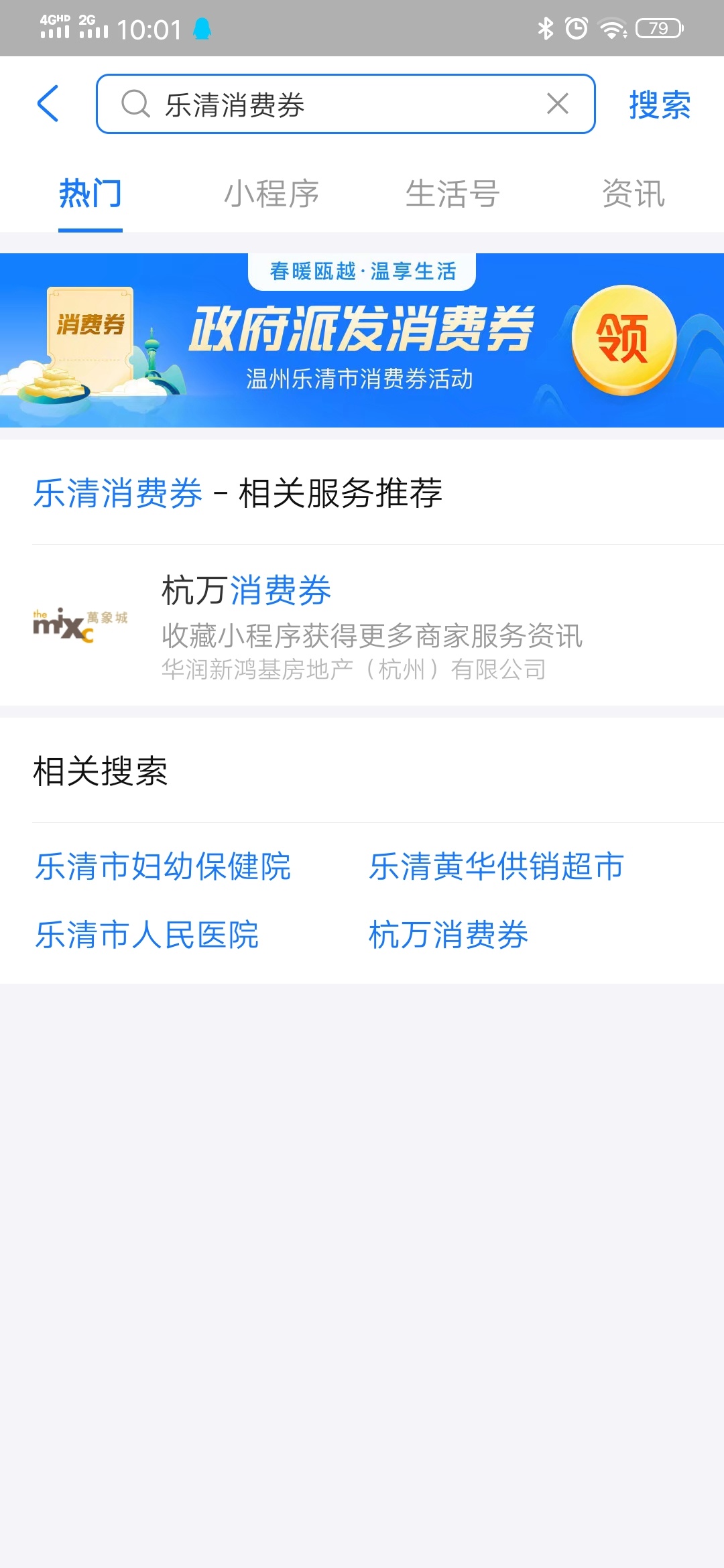The image size is (724, 1568).
Task: Open the 资讯 tab
Action: pos(633,194)
